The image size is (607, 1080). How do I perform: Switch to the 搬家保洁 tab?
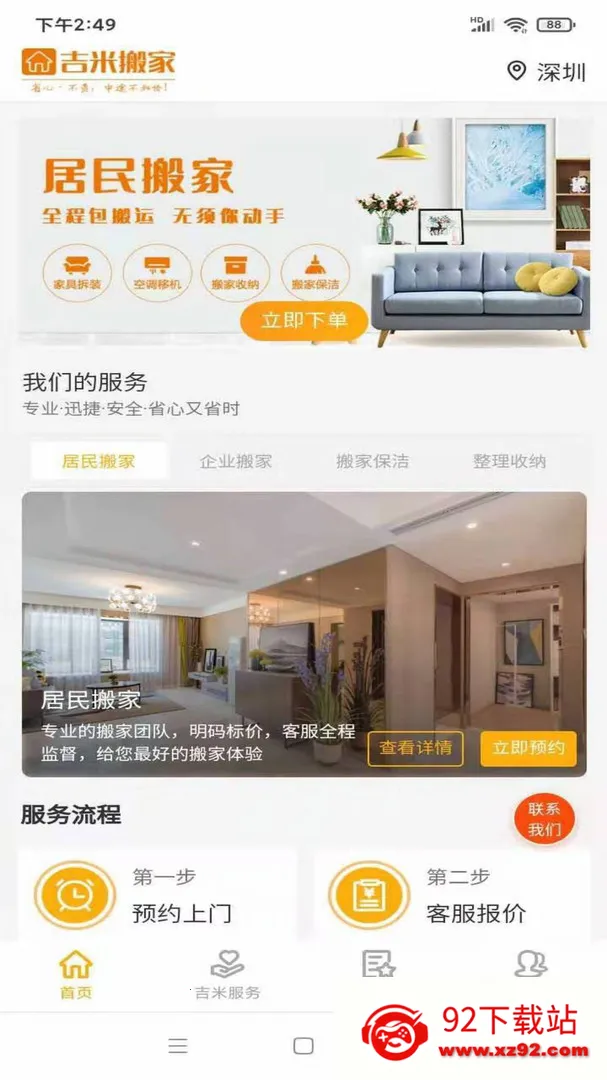[x=372, y=462]
